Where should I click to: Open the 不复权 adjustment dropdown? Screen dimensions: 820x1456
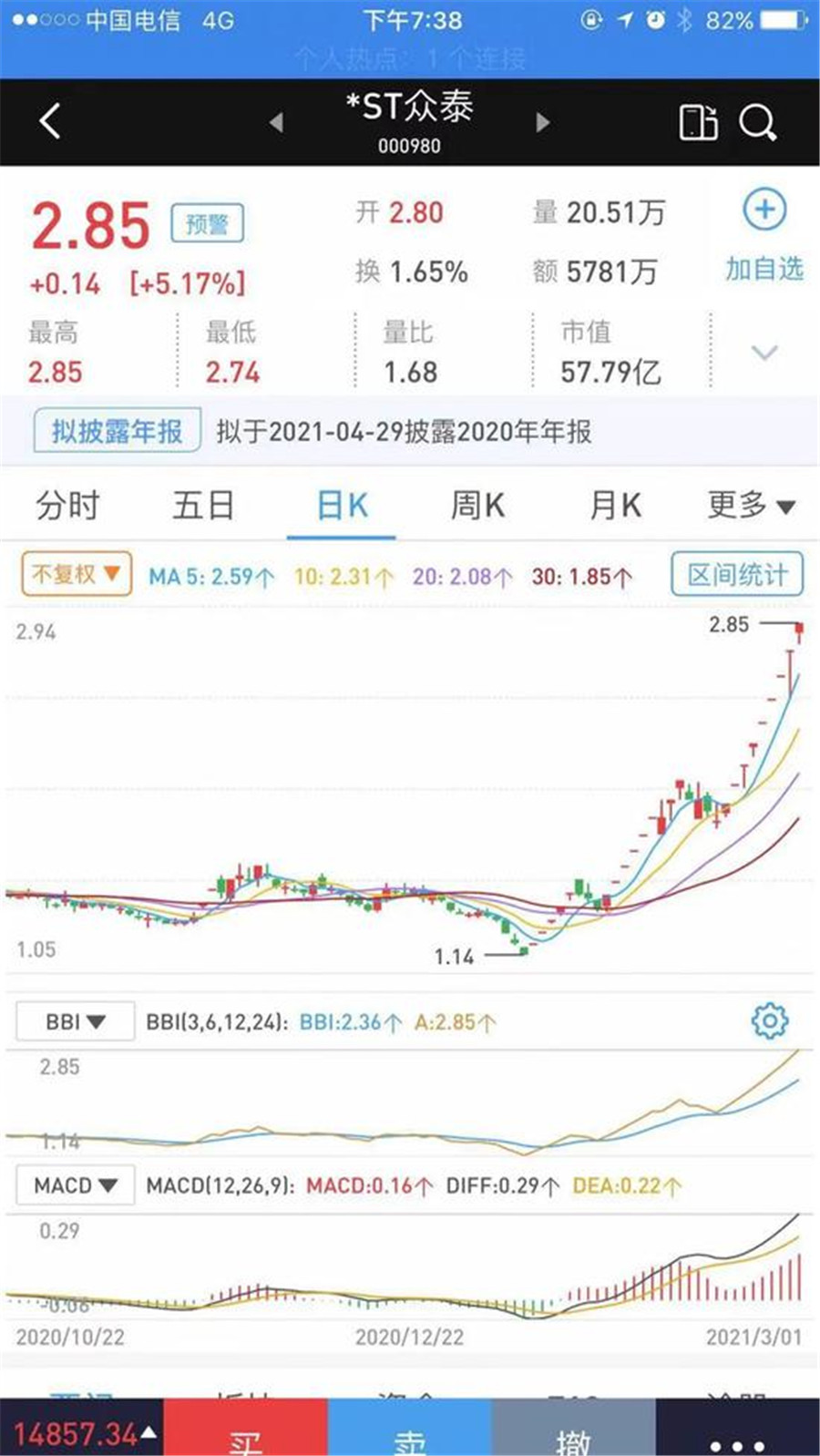click(77, 574)
